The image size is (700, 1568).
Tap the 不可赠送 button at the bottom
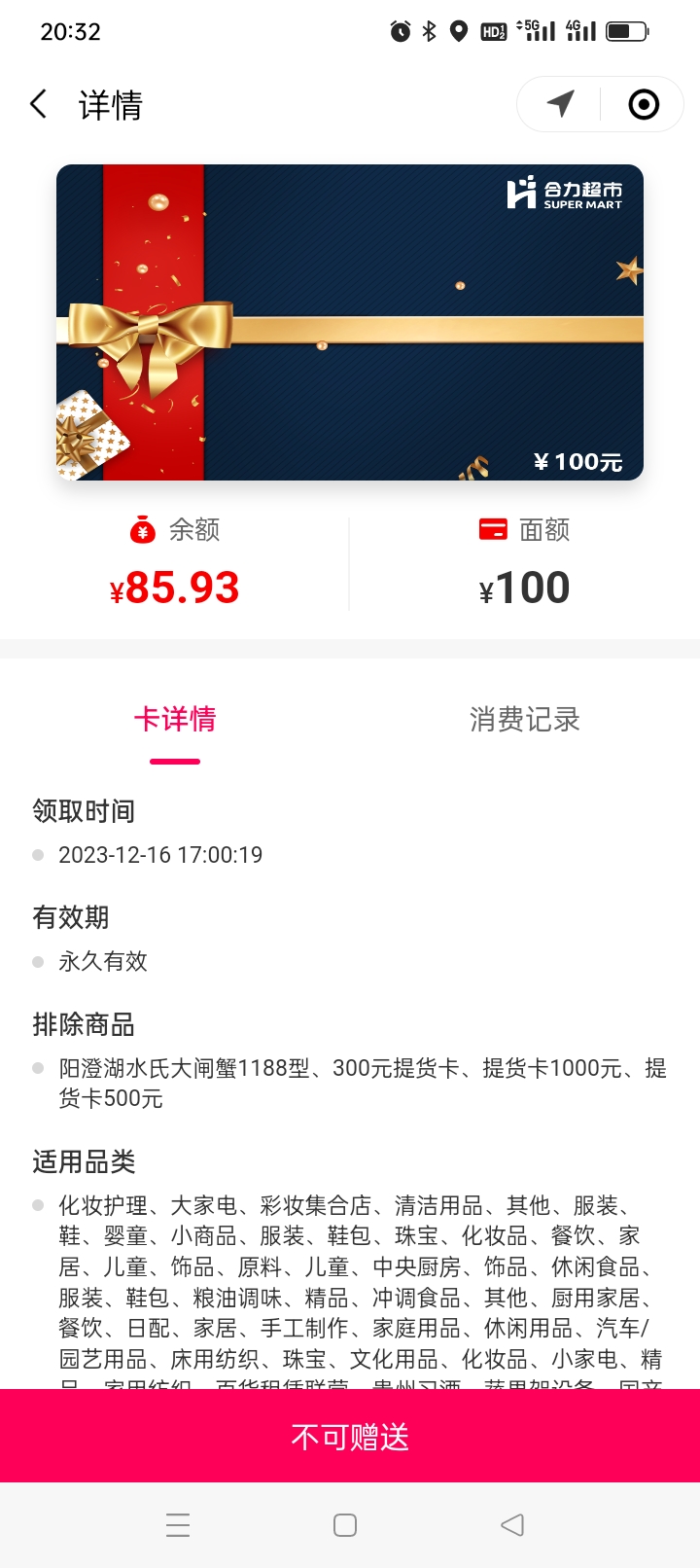coord(350,1437)
